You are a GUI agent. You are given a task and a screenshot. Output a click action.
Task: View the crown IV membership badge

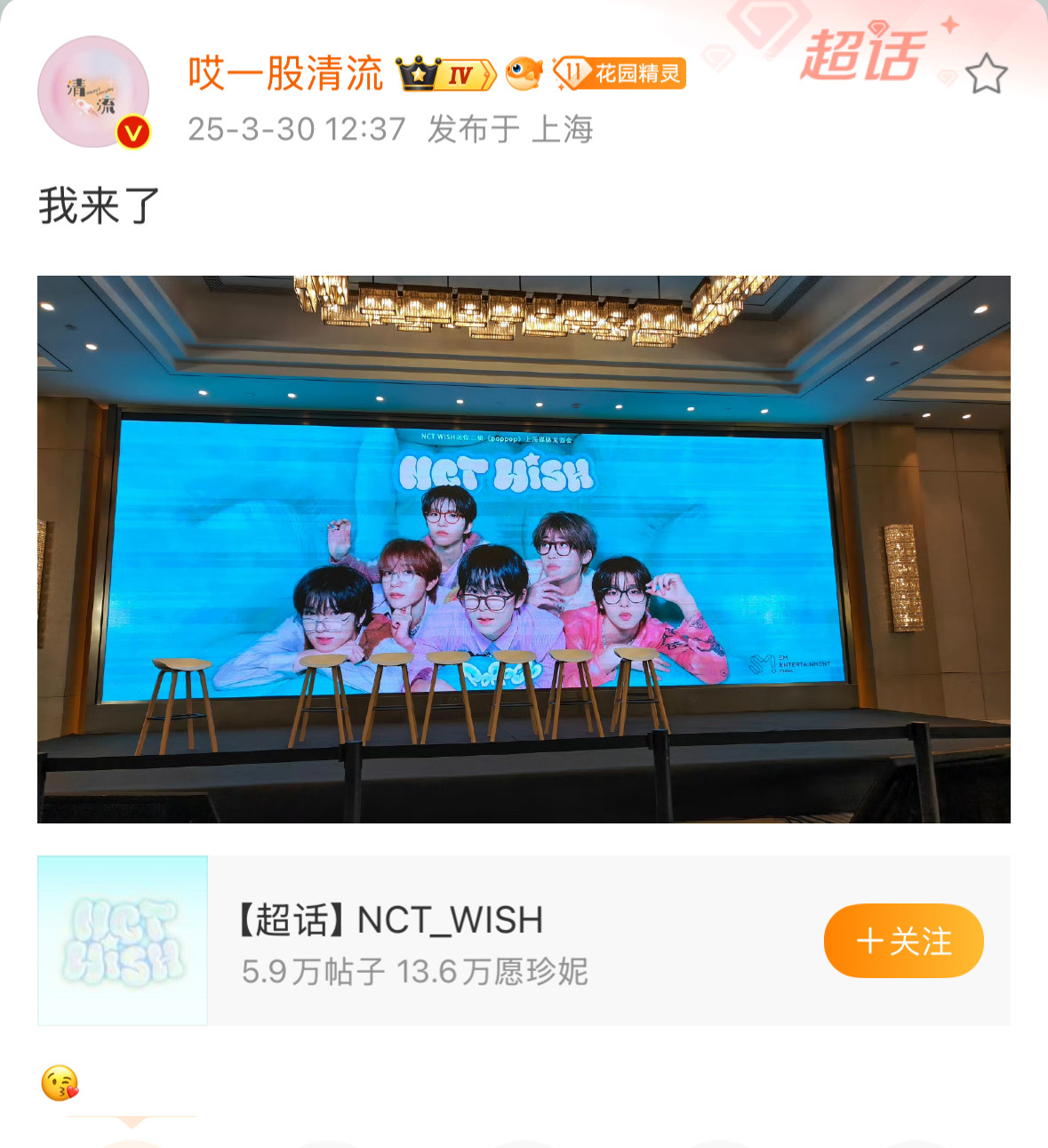tap(445, 74)
